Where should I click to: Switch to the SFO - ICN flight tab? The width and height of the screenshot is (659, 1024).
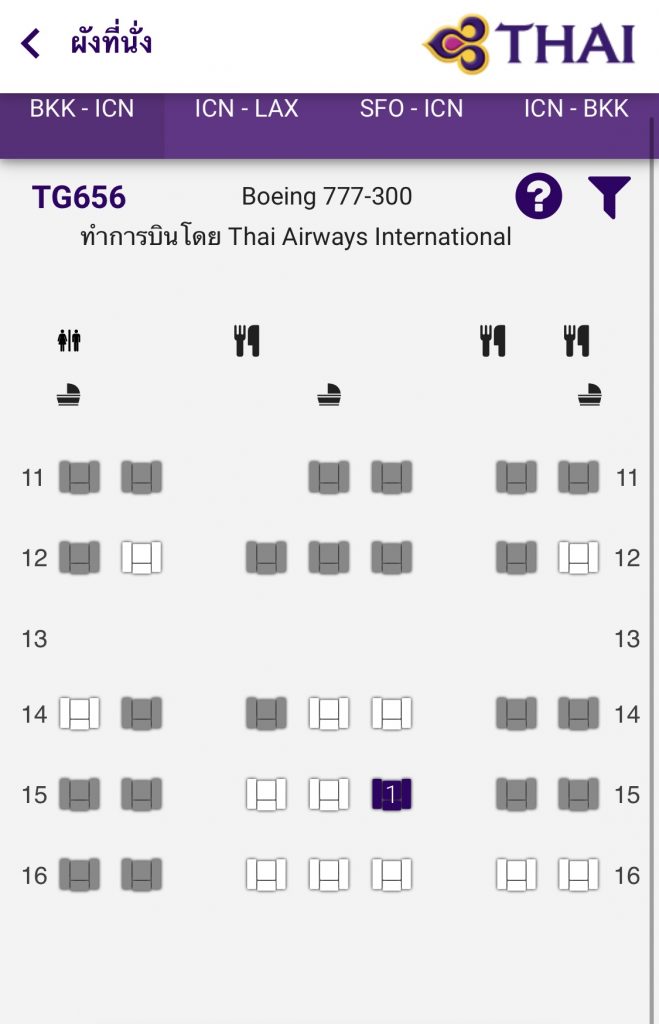[411, 109]
